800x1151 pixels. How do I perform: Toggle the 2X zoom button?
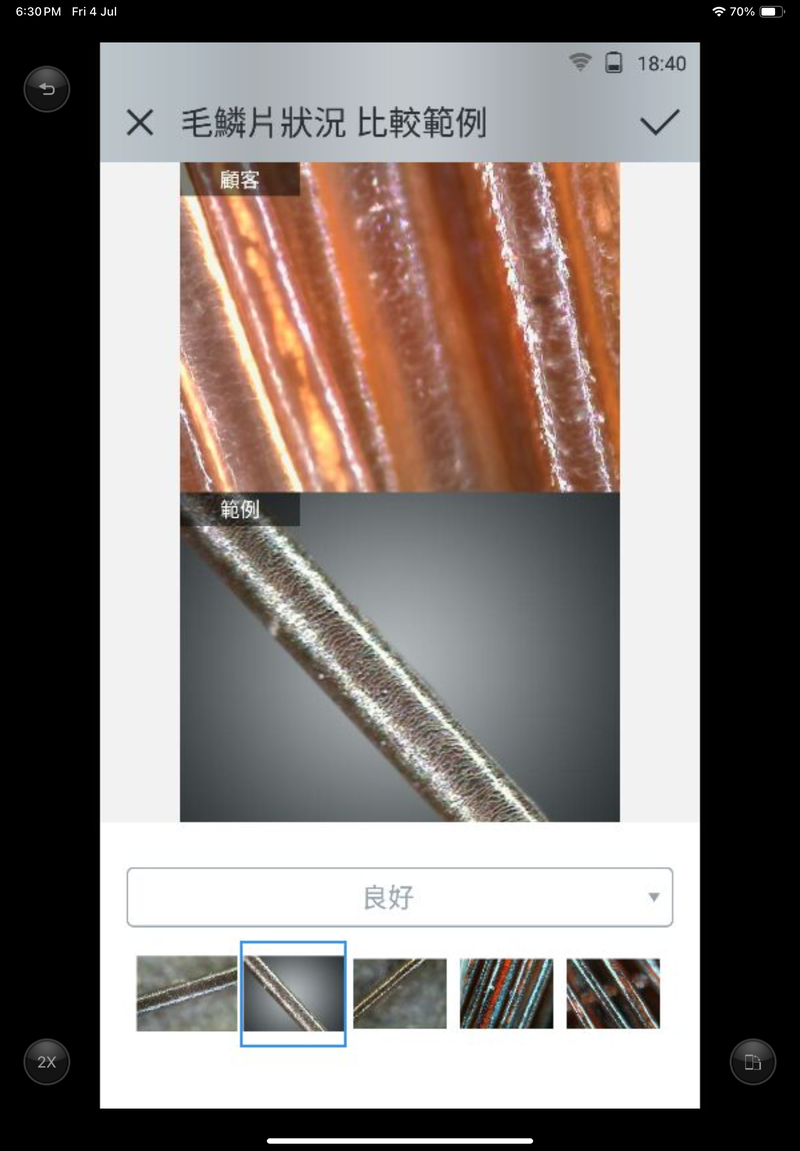[x=47, y=1062]
